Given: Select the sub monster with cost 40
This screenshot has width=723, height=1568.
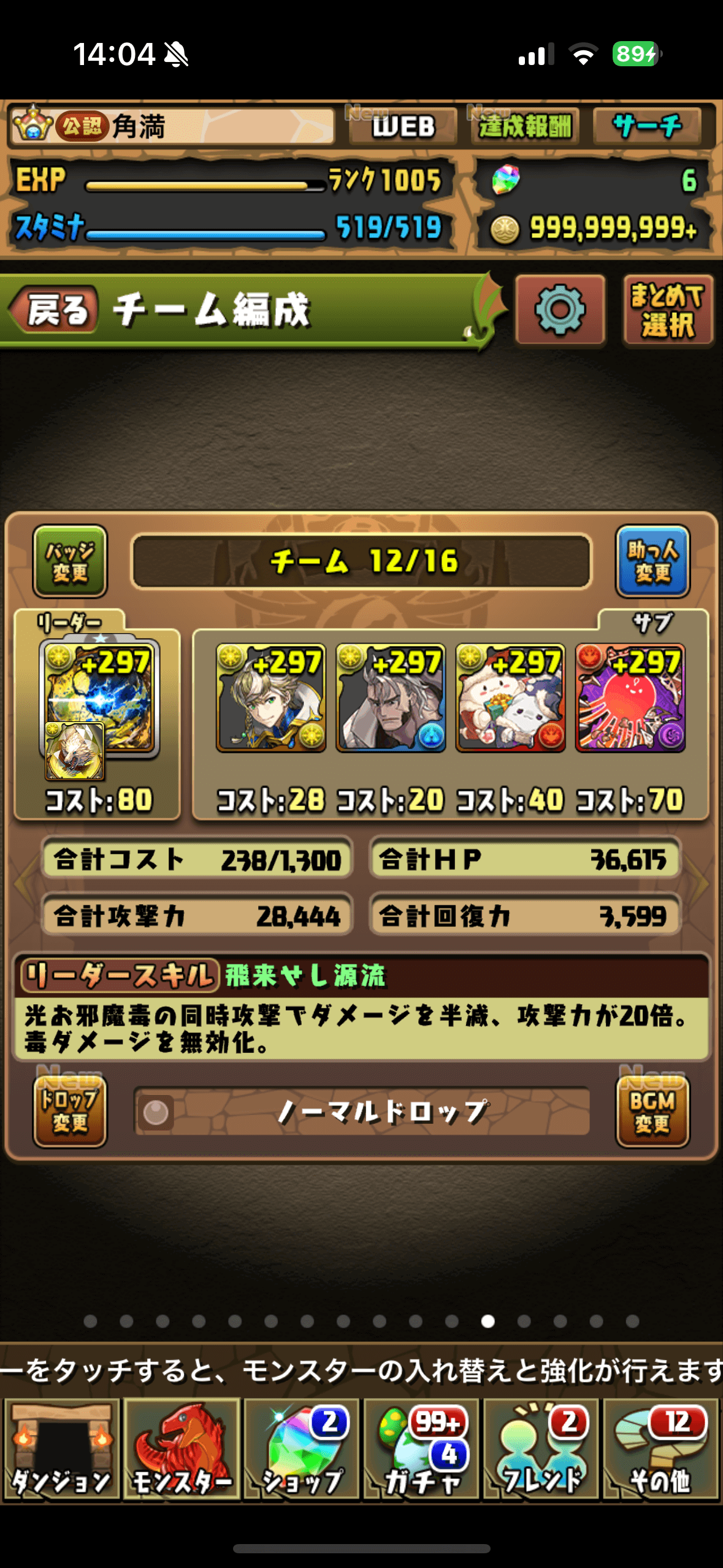Looking at the screenshot, I should pos(510,698).
